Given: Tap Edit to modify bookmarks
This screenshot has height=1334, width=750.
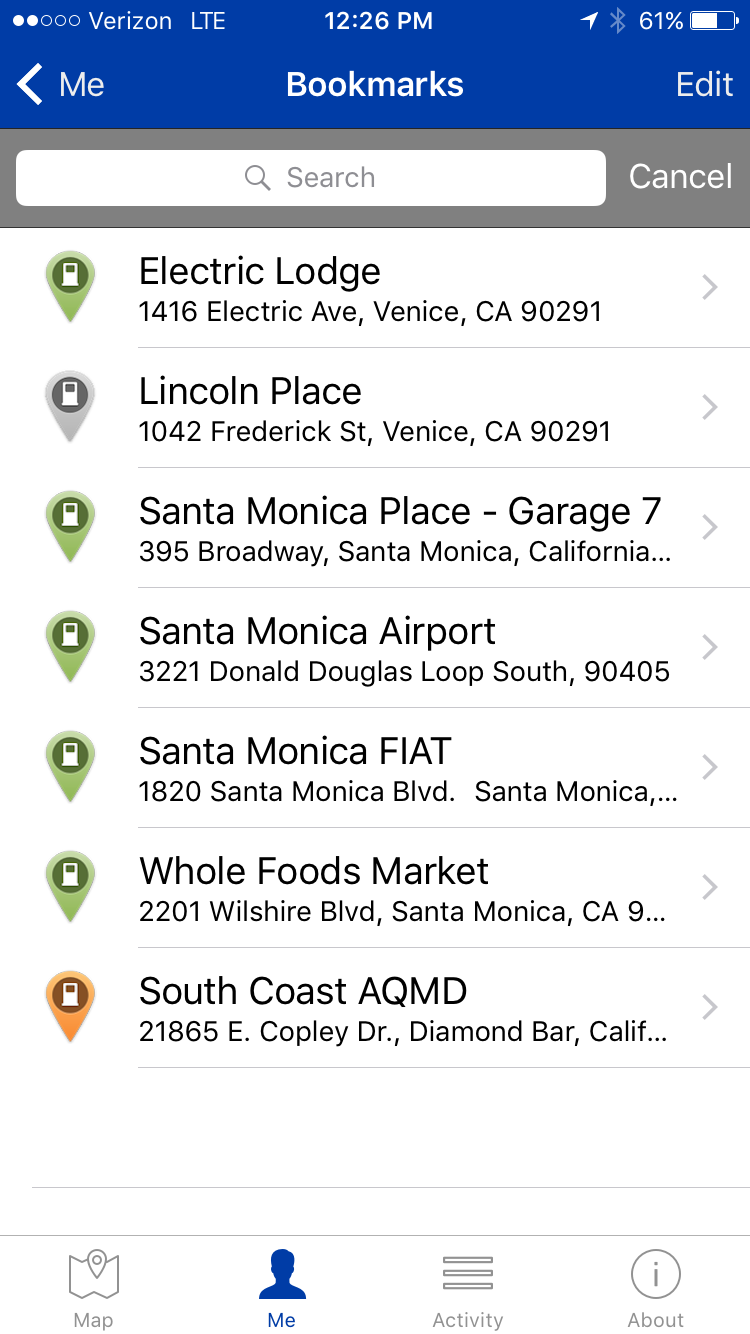Looking at the screenshot, I should [704, 85].
